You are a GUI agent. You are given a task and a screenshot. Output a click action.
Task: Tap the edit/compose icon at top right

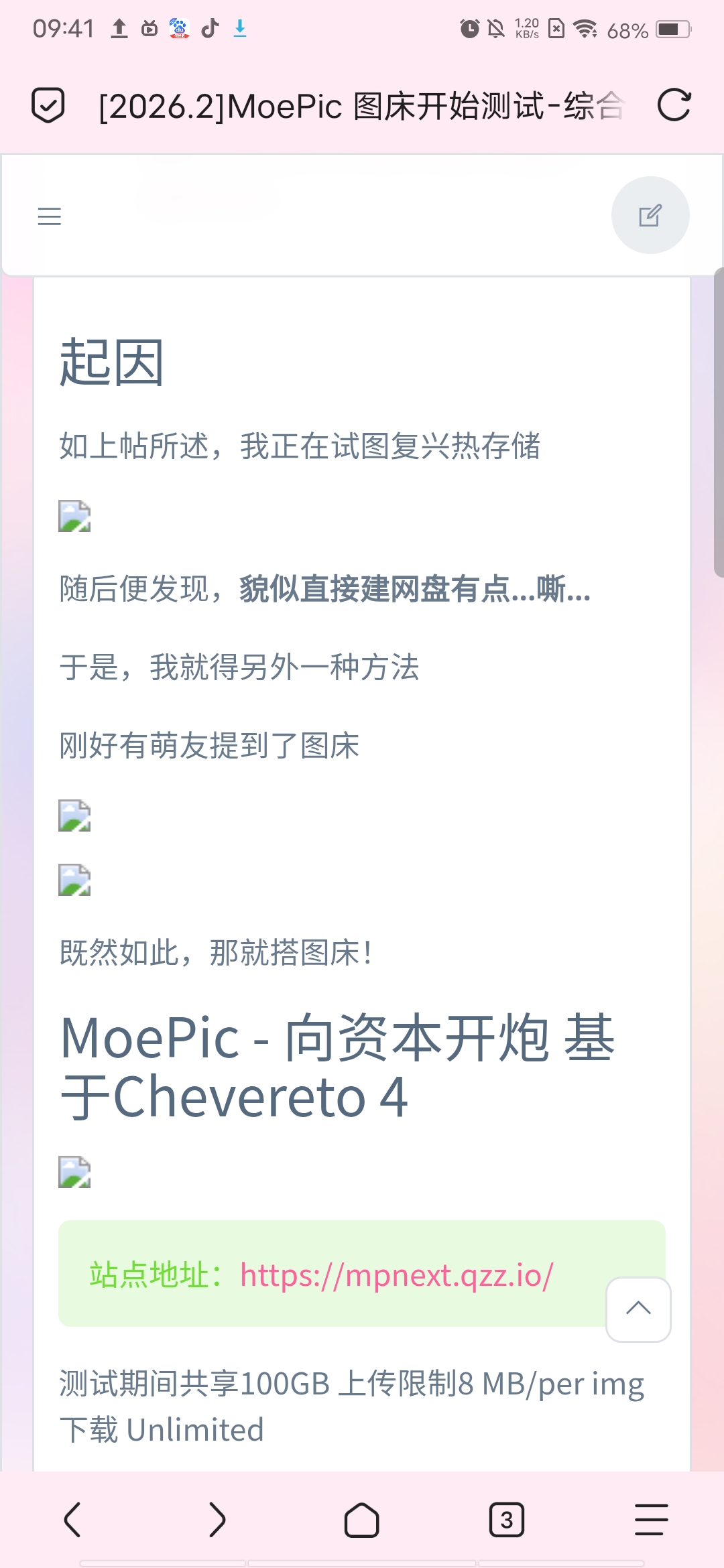650,216
